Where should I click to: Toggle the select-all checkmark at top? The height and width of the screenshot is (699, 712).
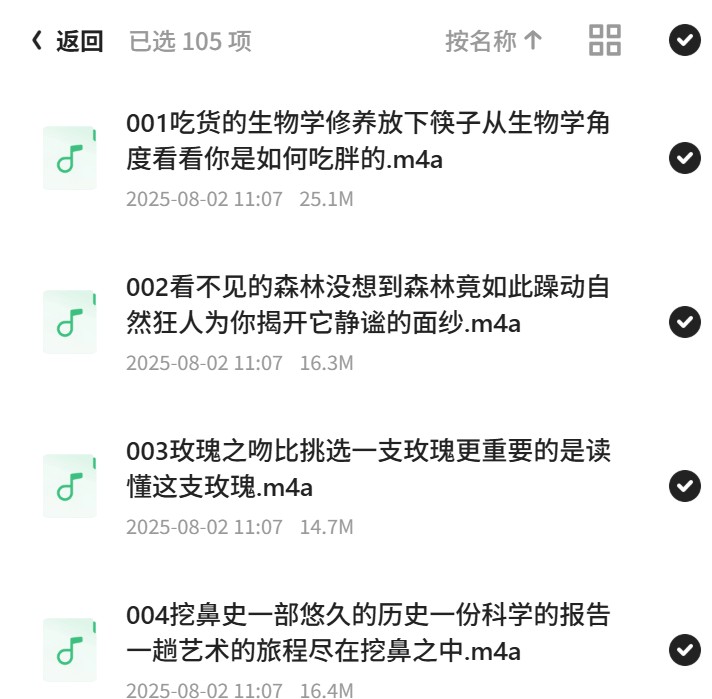[685, 40]
